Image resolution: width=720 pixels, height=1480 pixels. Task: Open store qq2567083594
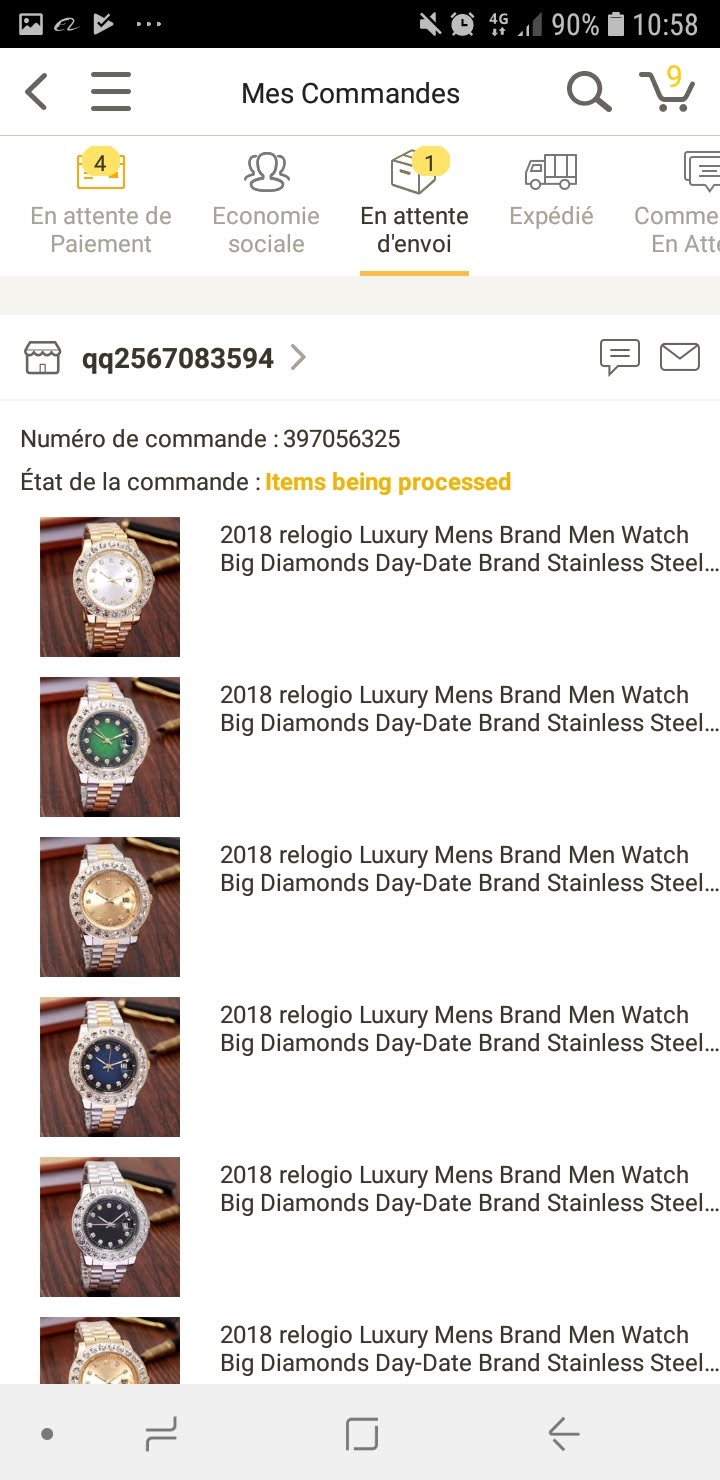[x=177, y=358]
